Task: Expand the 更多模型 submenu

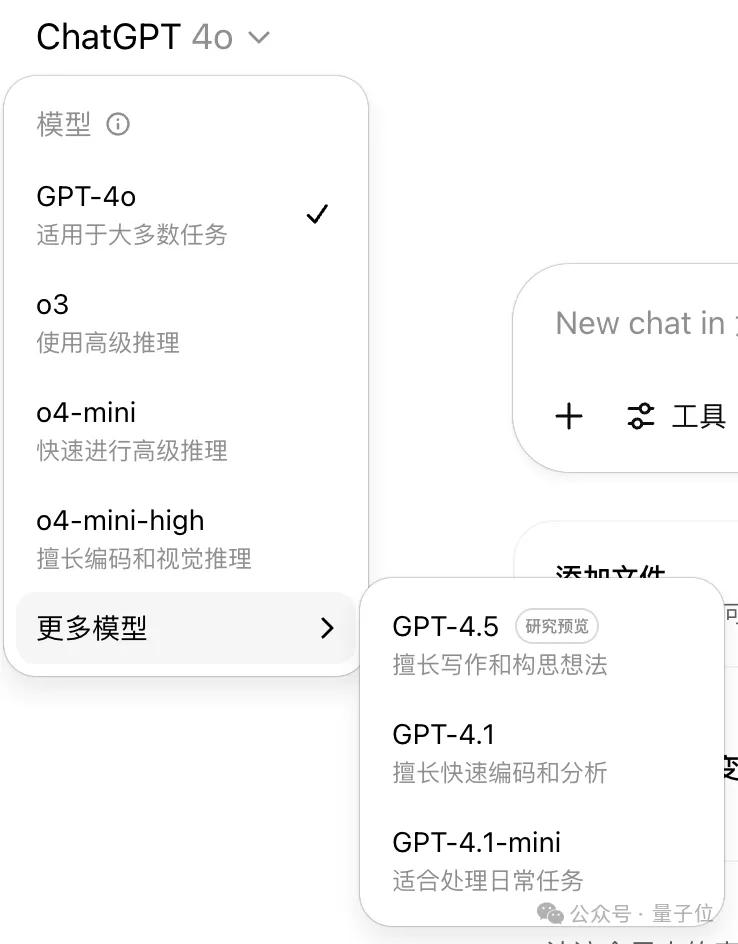Action: [x=186, y=628]
